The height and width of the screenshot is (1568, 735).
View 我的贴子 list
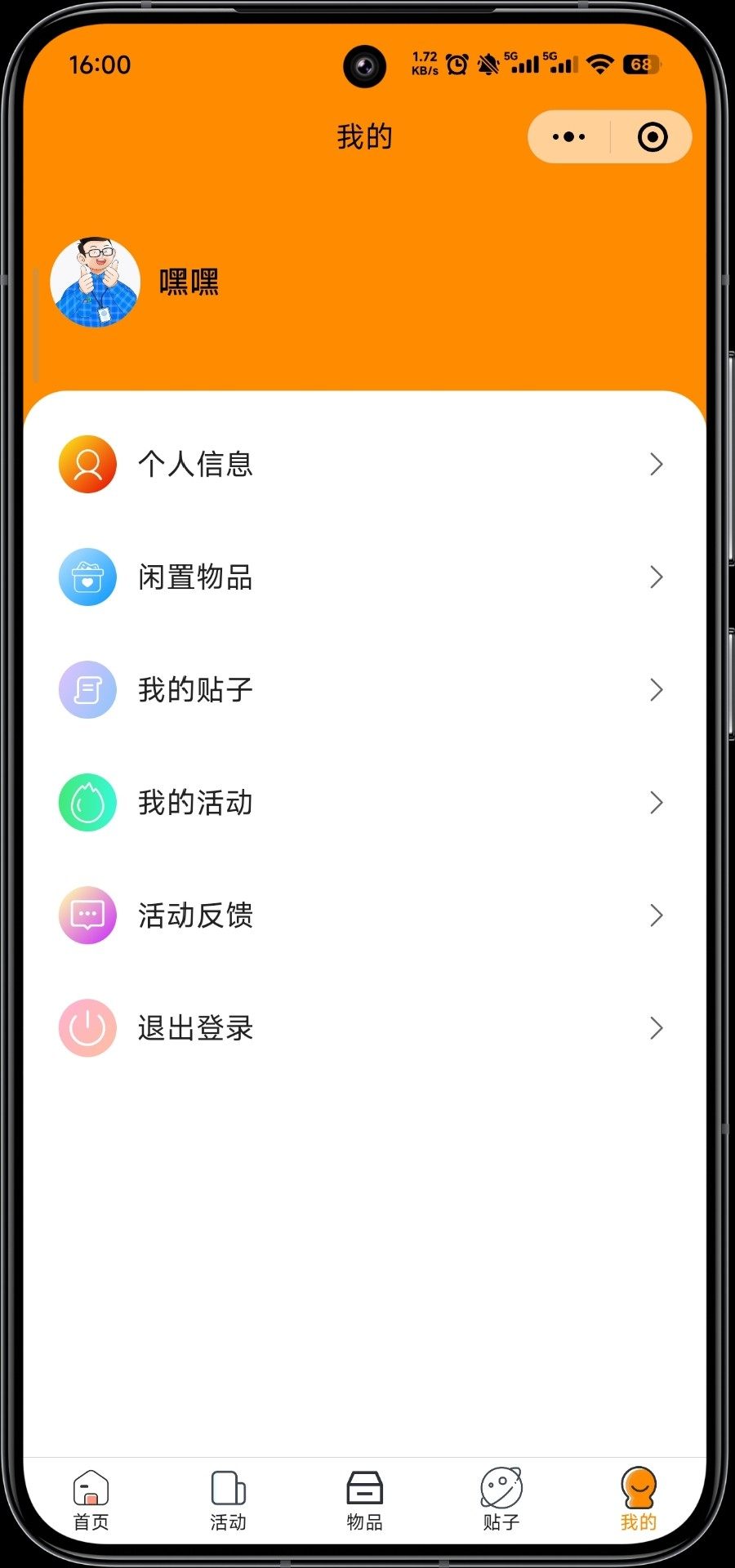[x=364, y=689]
